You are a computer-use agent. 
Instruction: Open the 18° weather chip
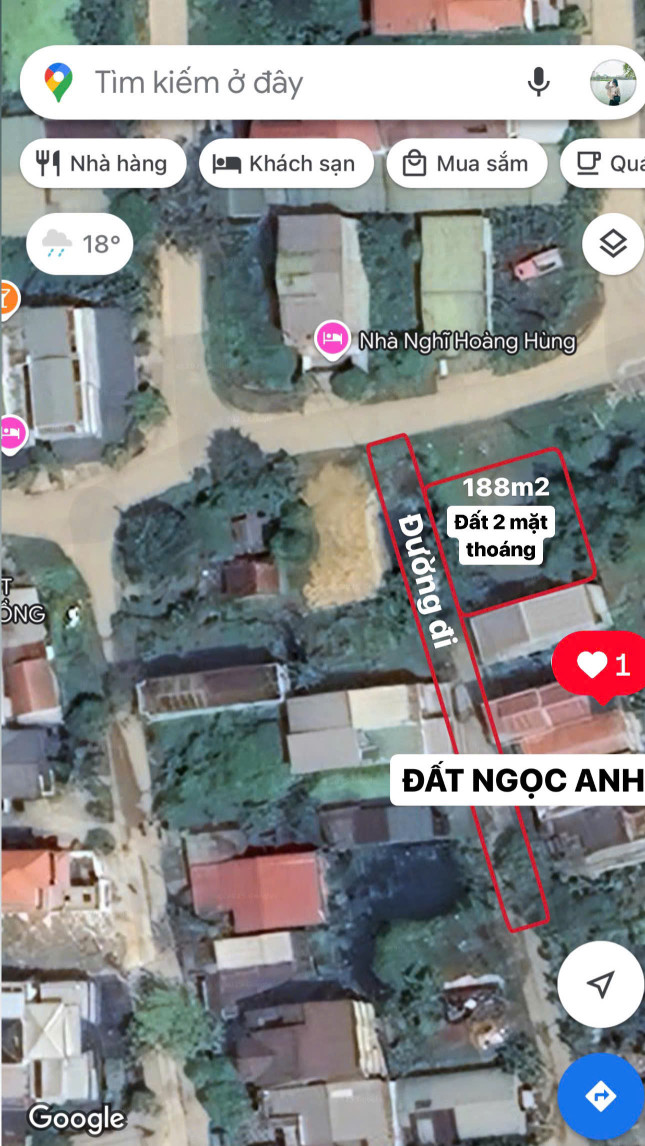pyautogui.click(x=80, y=243)
